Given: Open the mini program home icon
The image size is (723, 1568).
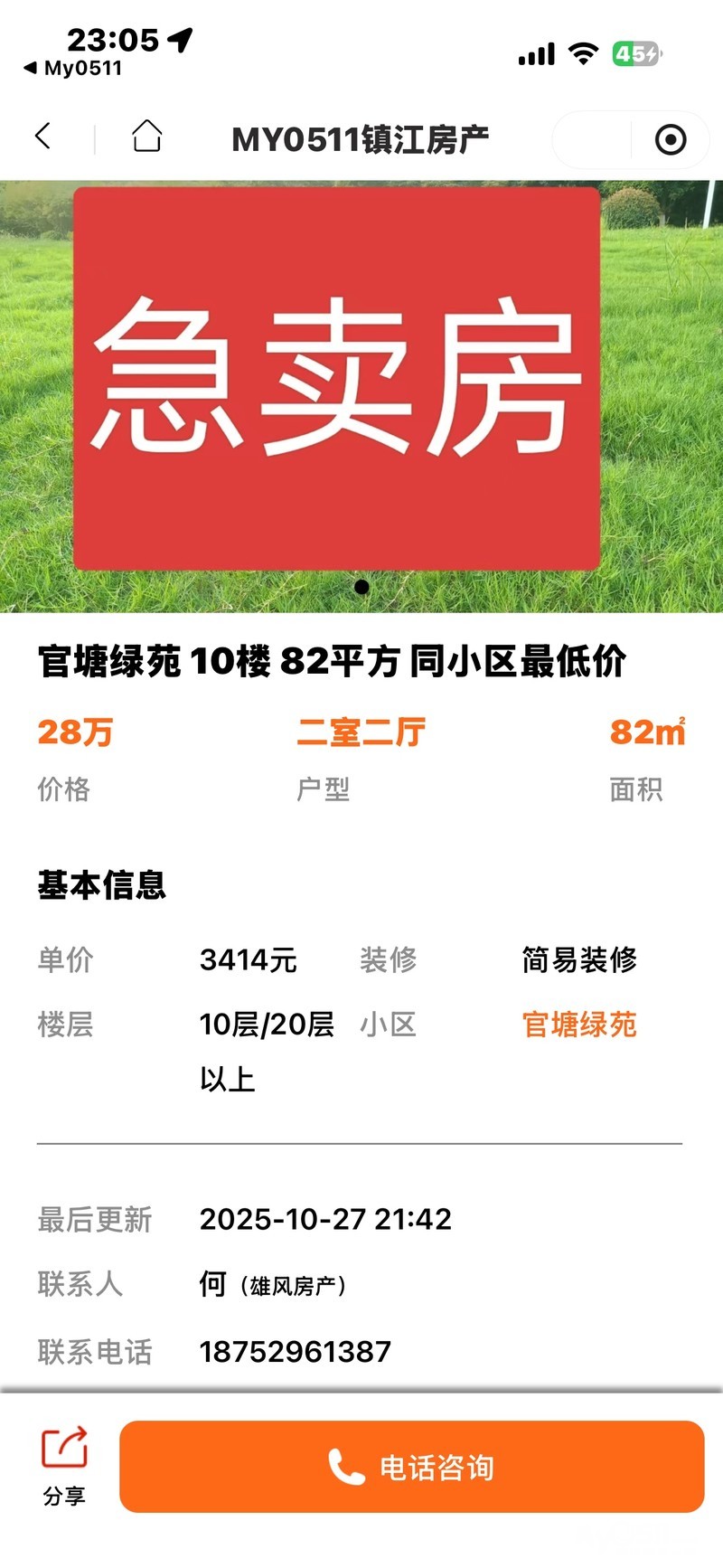Looking at the screenshot, I should [146, 137].
